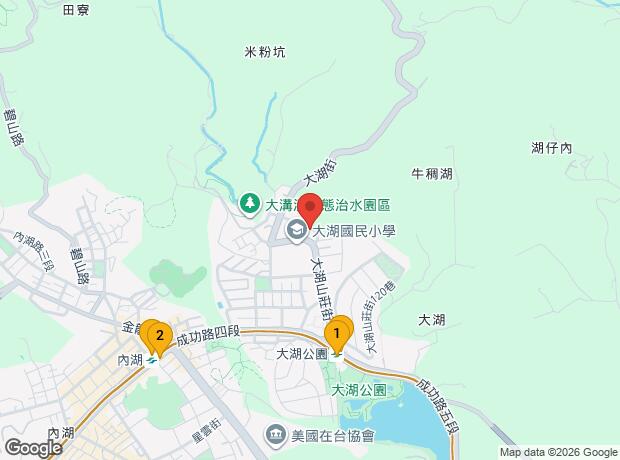Open the 大溝溪生態治水園區 park point of interest
Image resolution: width=620 pixels, height=460 pixels.
250,204
